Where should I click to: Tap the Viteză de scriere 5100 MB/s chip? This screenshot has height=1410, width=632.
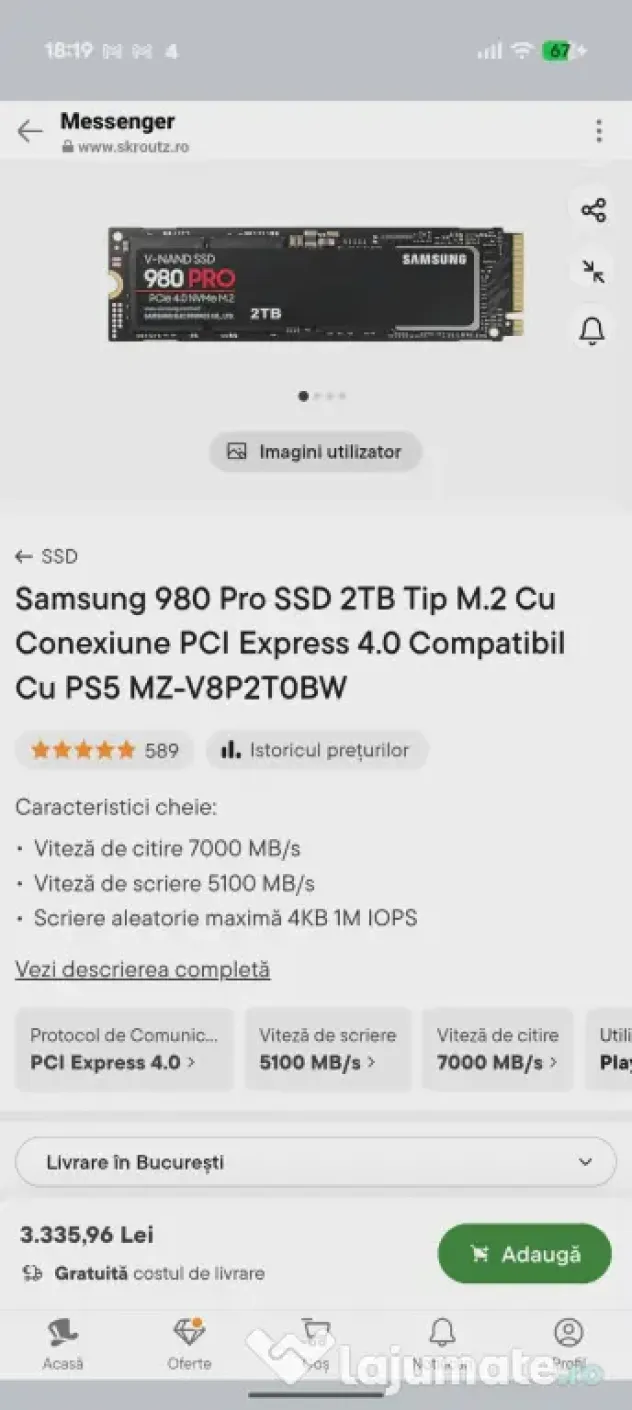click(328, 1049)
